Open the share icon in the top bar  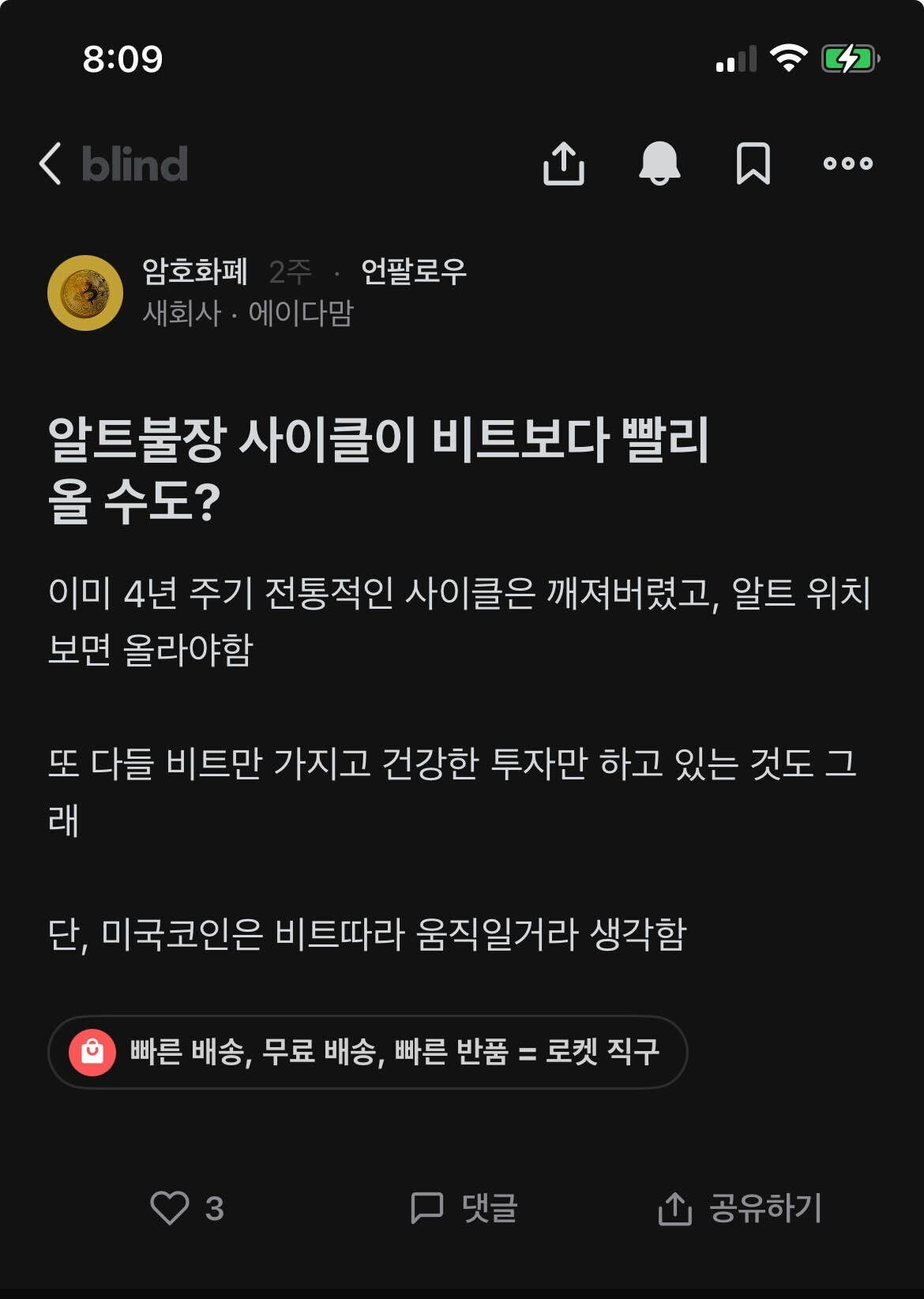564,164
